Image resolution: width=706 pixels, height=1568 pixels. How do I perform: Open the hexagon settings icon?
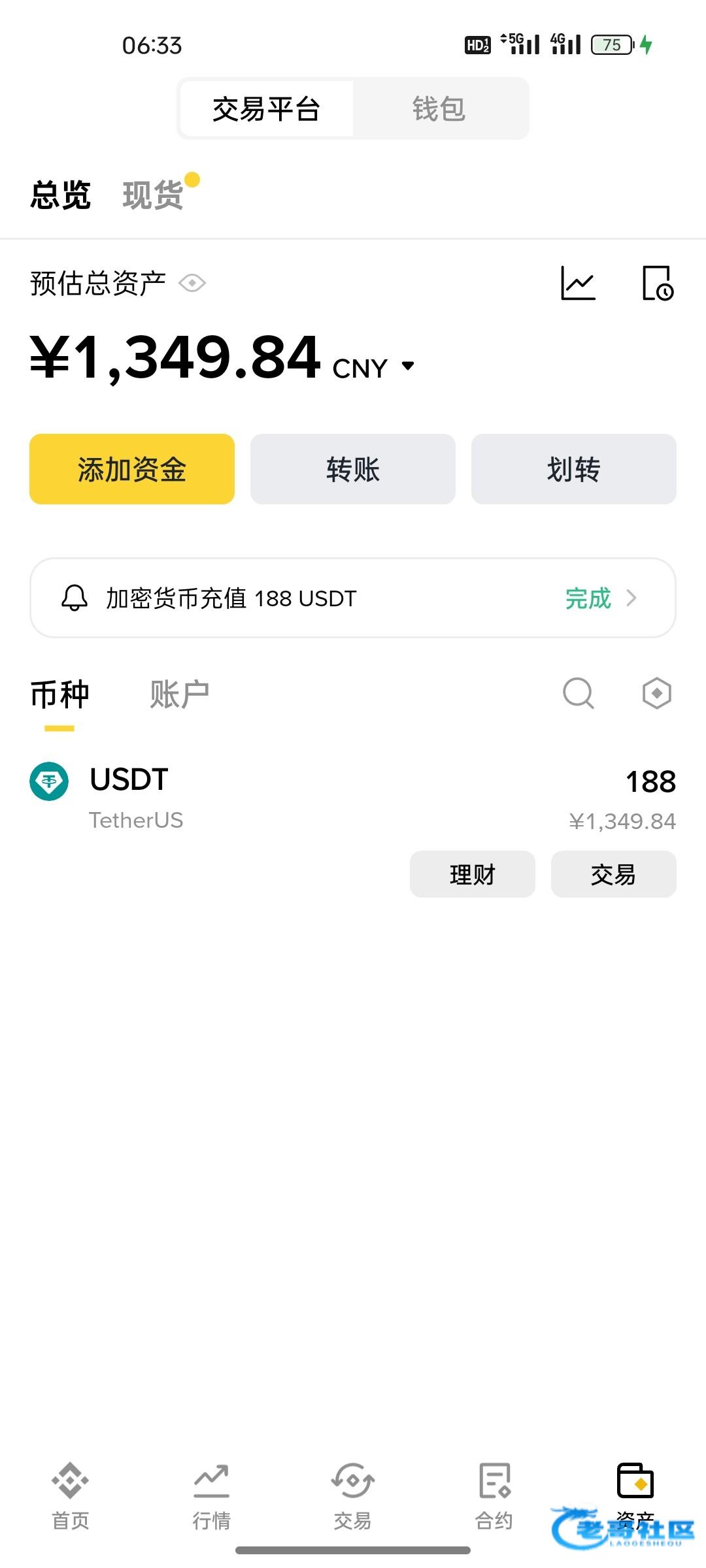tap(657, 693)
